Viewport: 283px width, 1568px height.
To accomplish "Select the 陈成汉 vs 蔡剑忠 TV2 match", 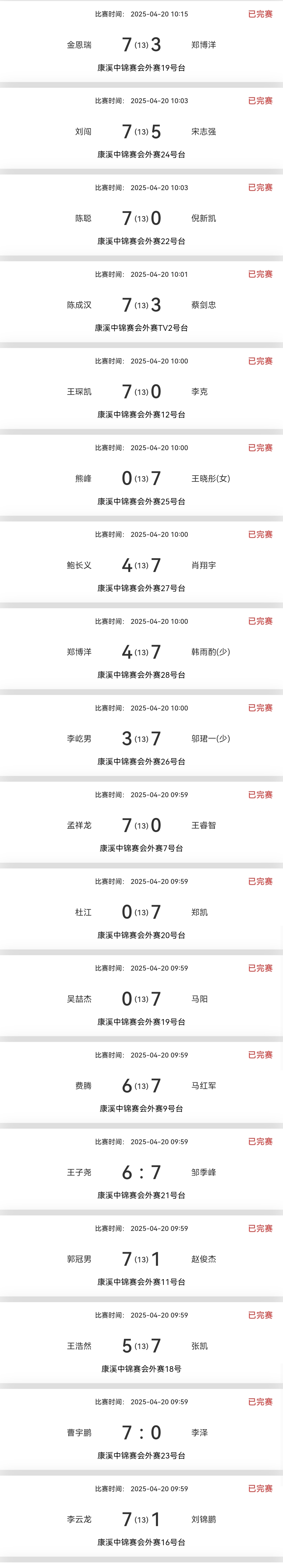I will [x=141, y=305].
